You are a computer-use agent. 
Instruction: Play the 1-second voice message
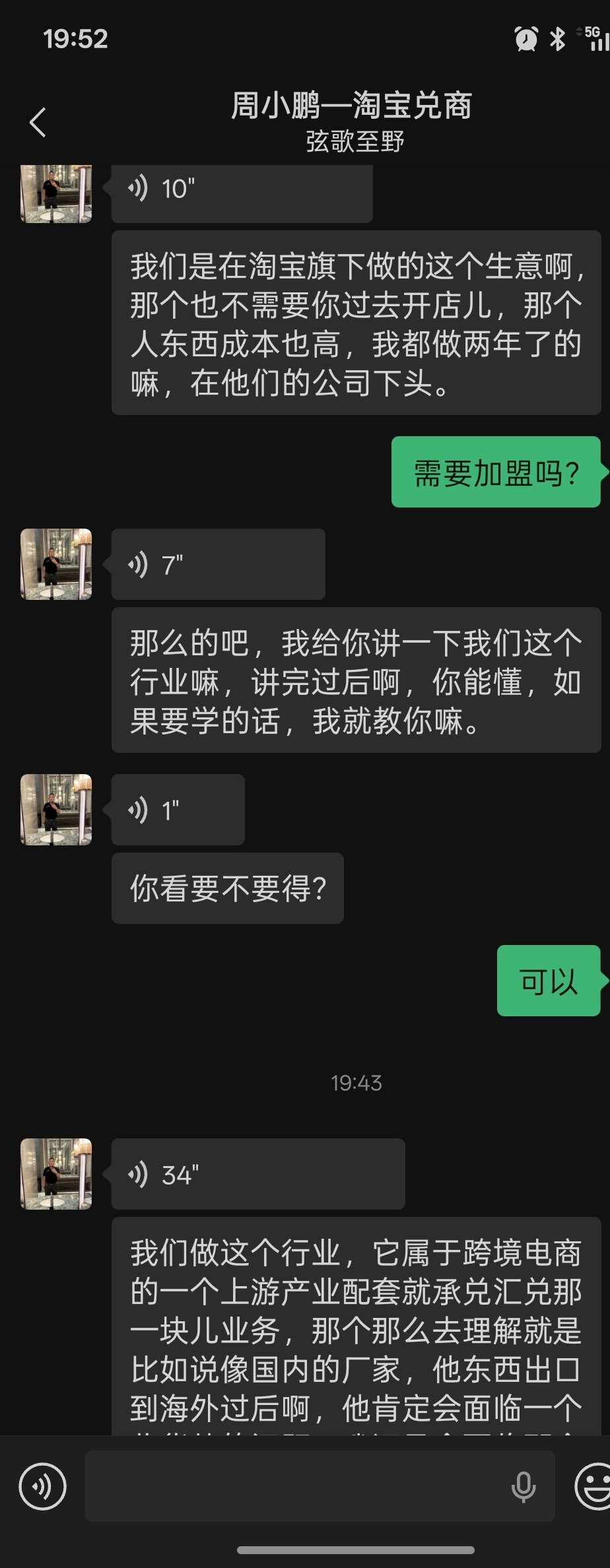point(178,810)
